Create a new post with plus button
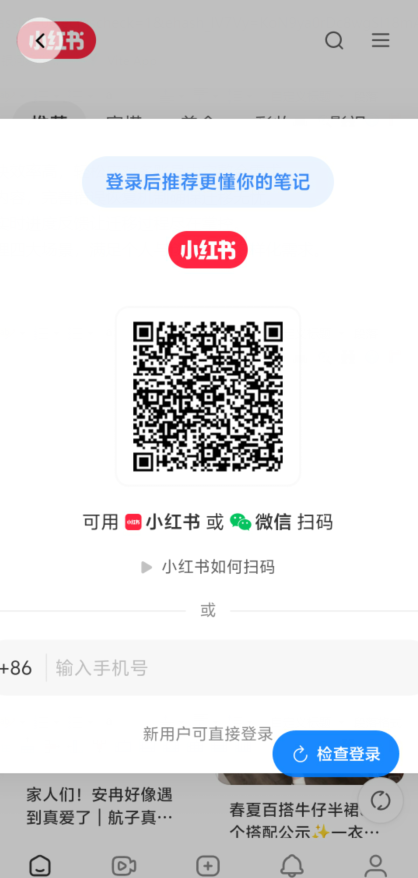This screenshot has height=878, width=418. click(x=208, y=865)
